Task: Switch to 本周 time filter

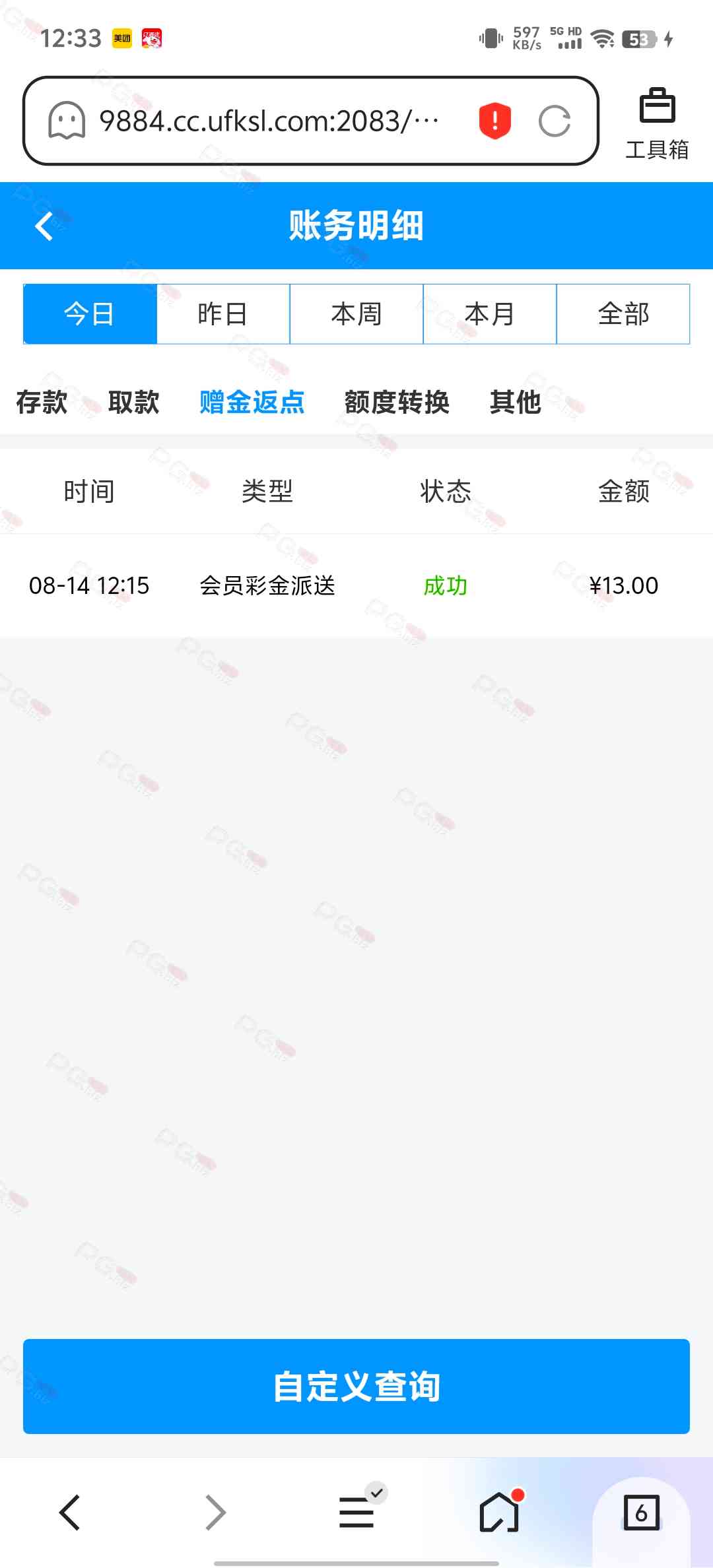Action: pyautogui.click(x=356, y=314)
